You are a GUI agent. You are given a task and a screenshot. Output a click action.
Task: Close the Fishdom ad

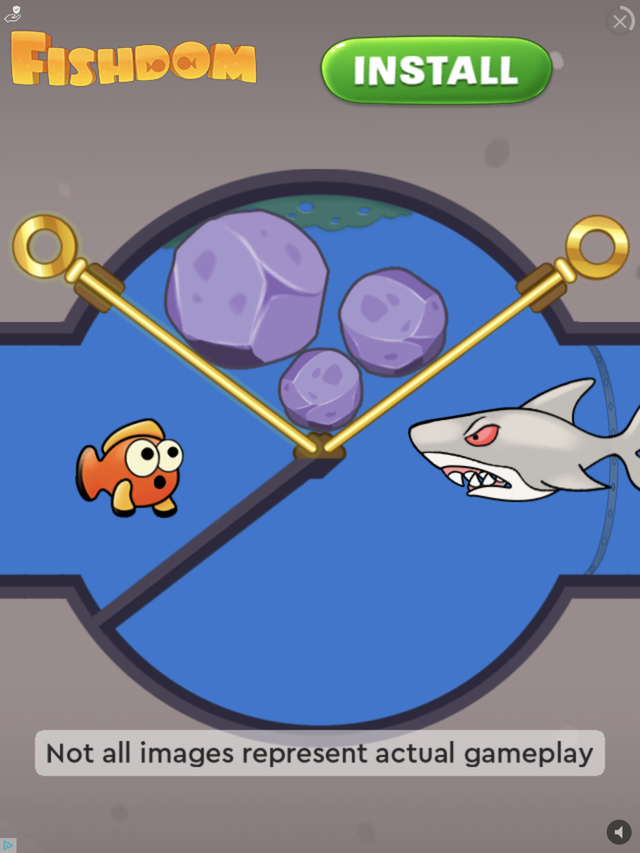(620, 21)
